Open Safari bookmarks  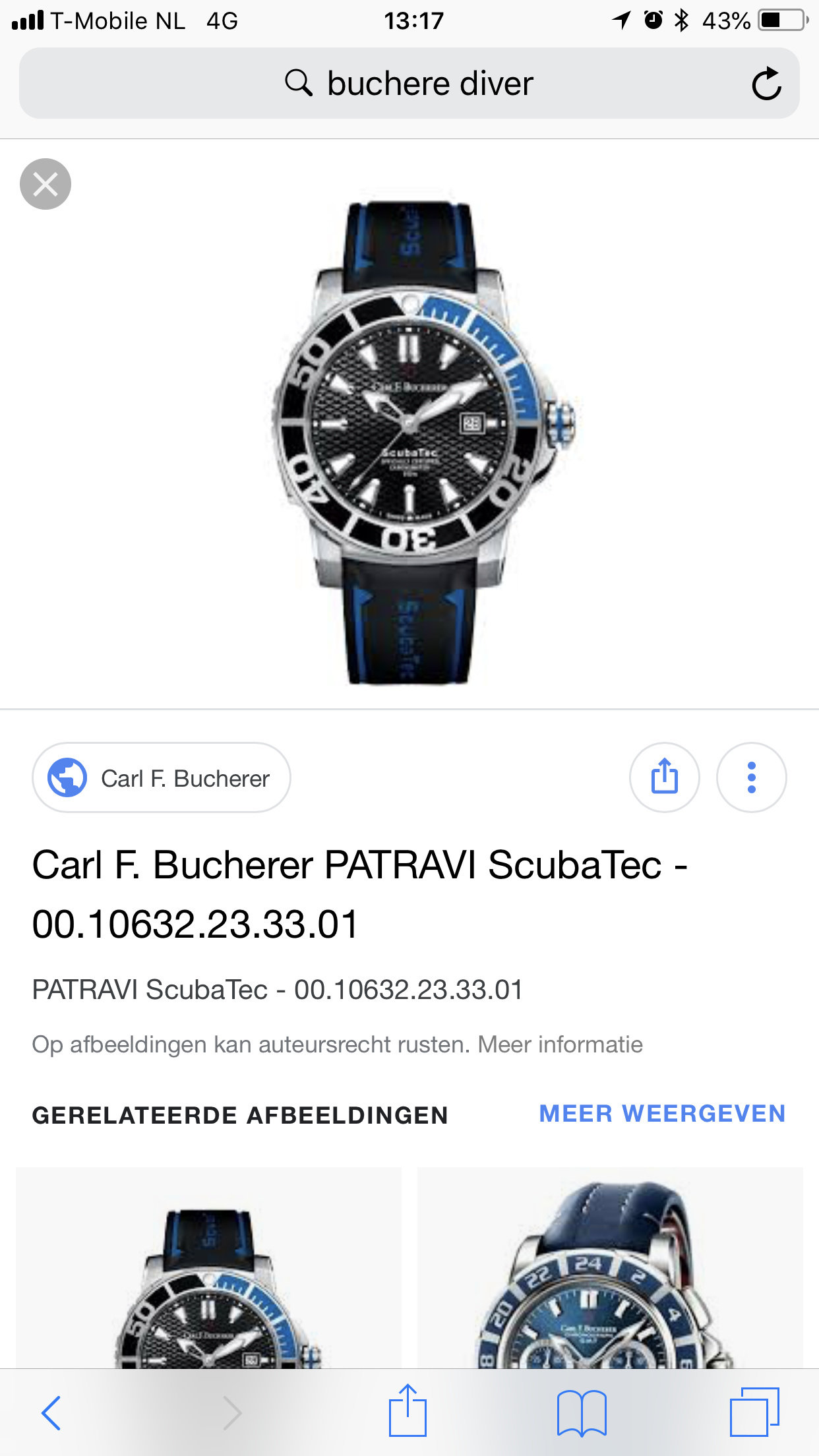582,1412
